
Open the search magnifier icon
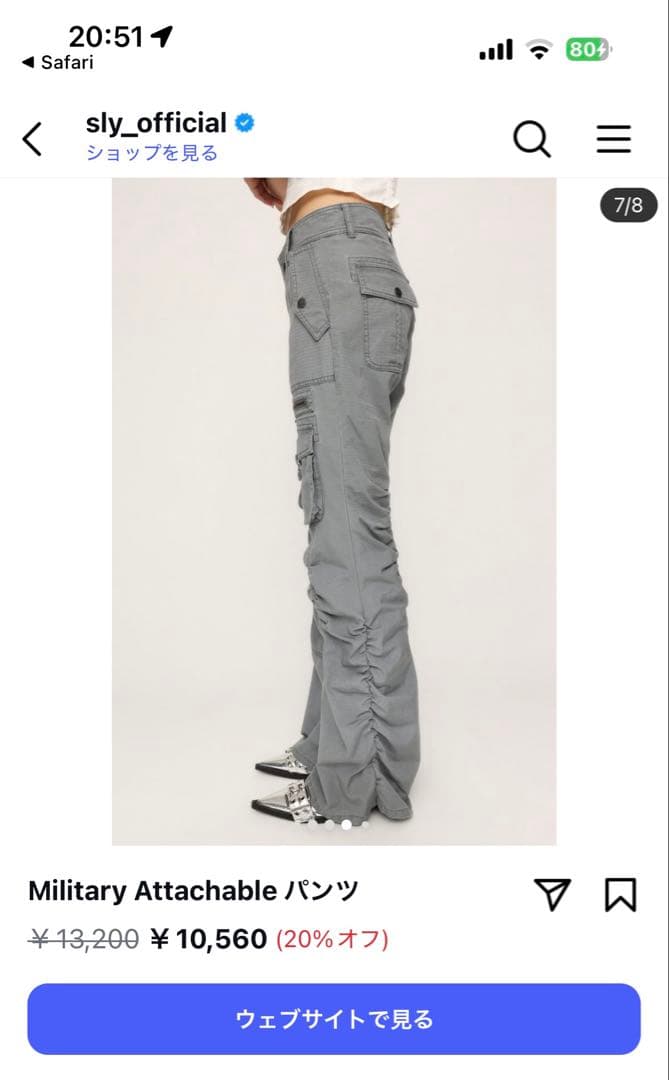pyautogui.click(x=532, y=139)
